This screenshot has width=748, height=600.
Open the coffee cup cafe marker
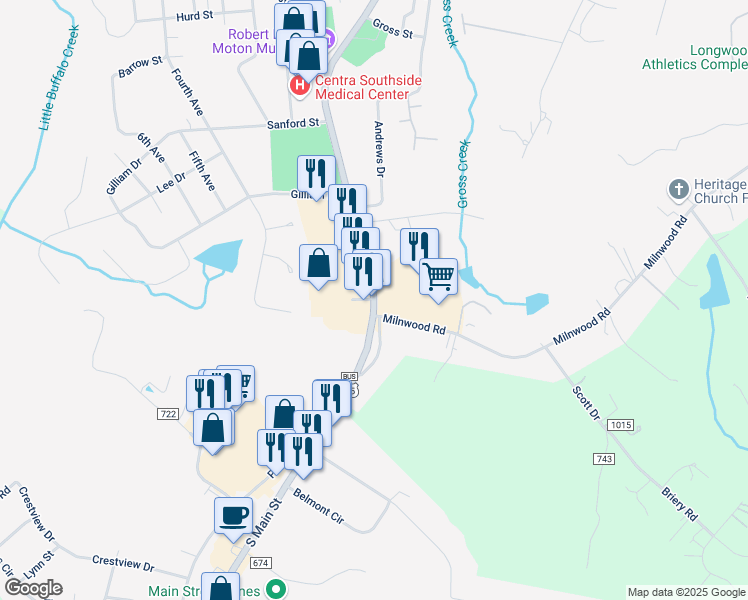(234, 516)
